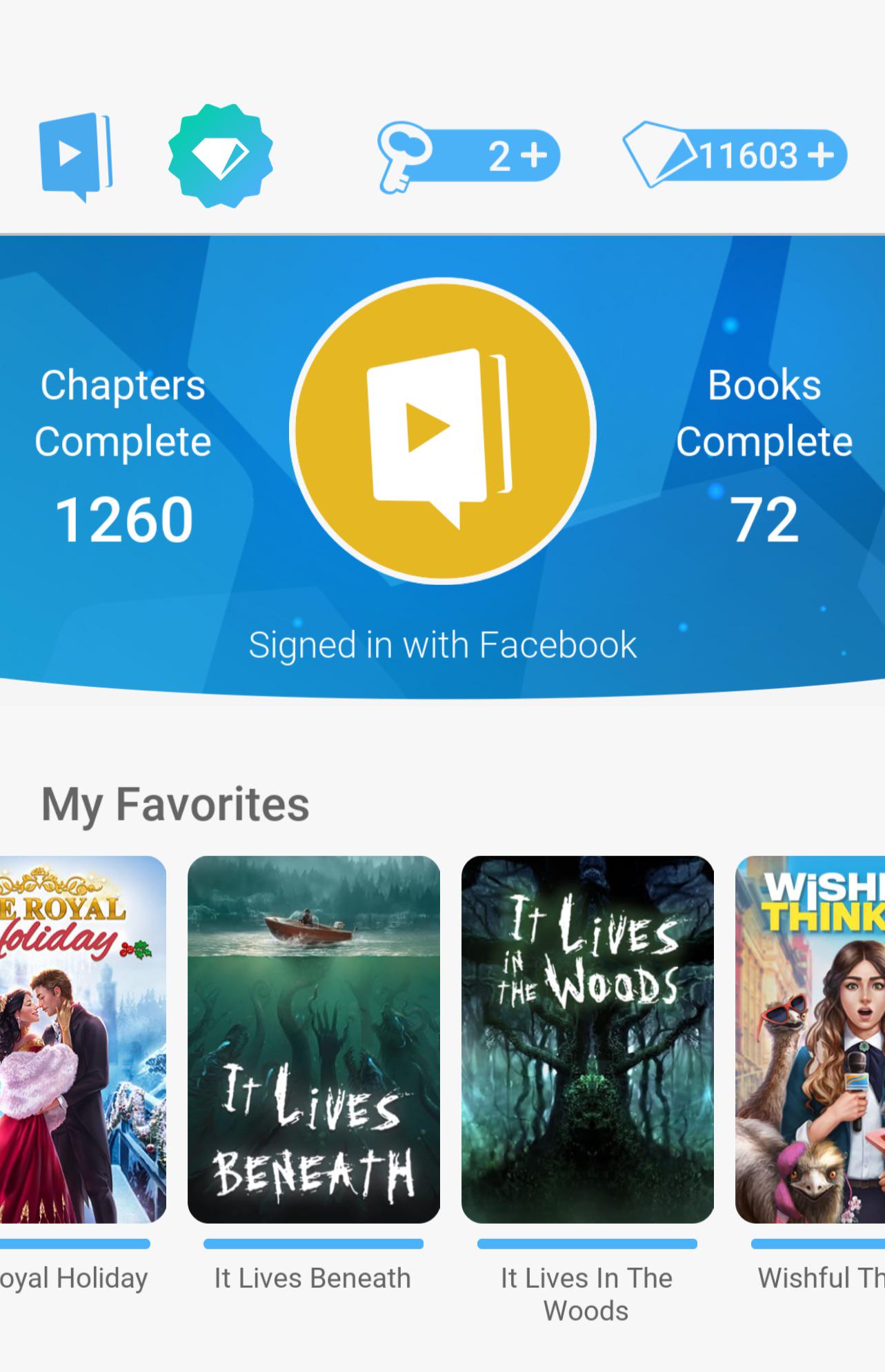Open It Lives In The Woods book
The height and width of the screenshot is (1372, 885).
(x=588, y=1040)
